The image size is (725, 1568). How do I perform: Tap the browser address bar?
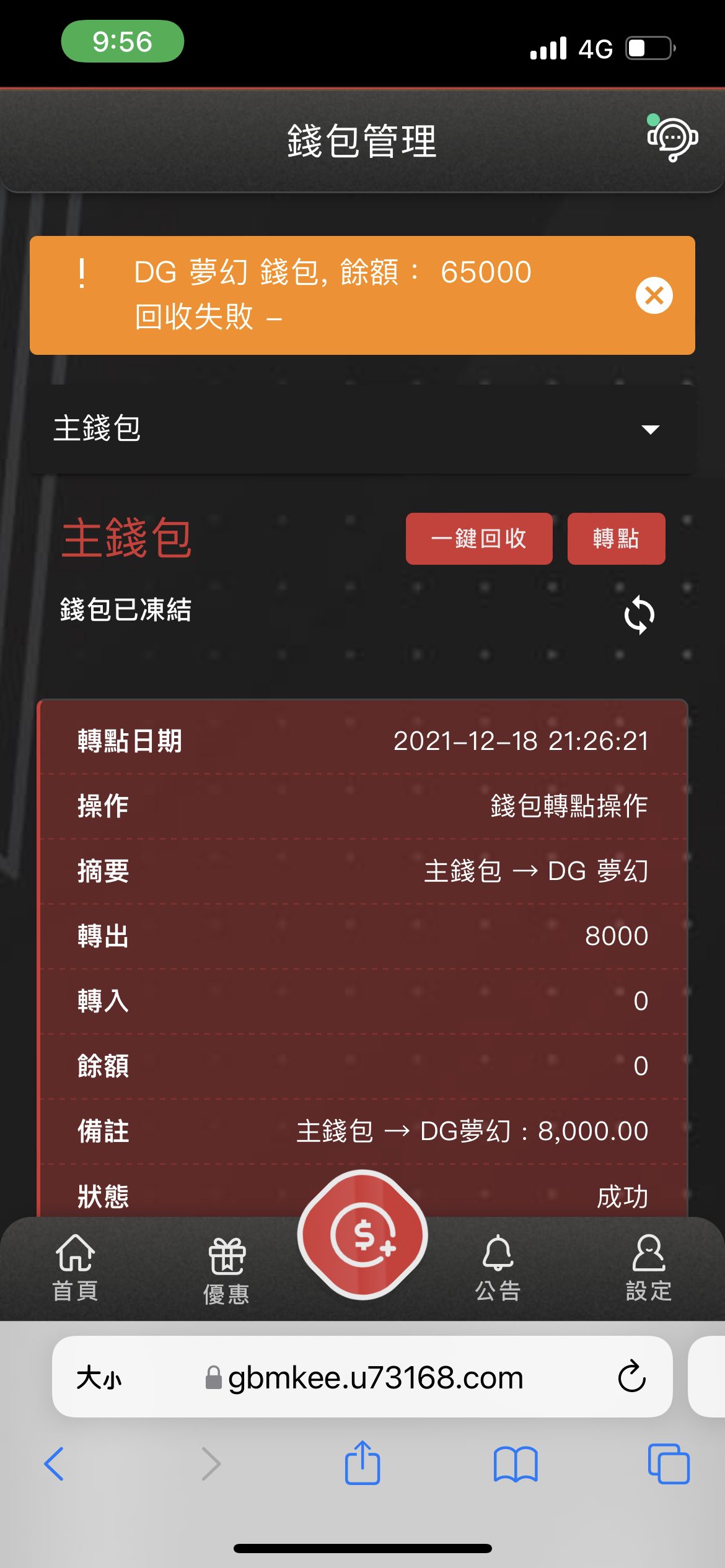364,1378
